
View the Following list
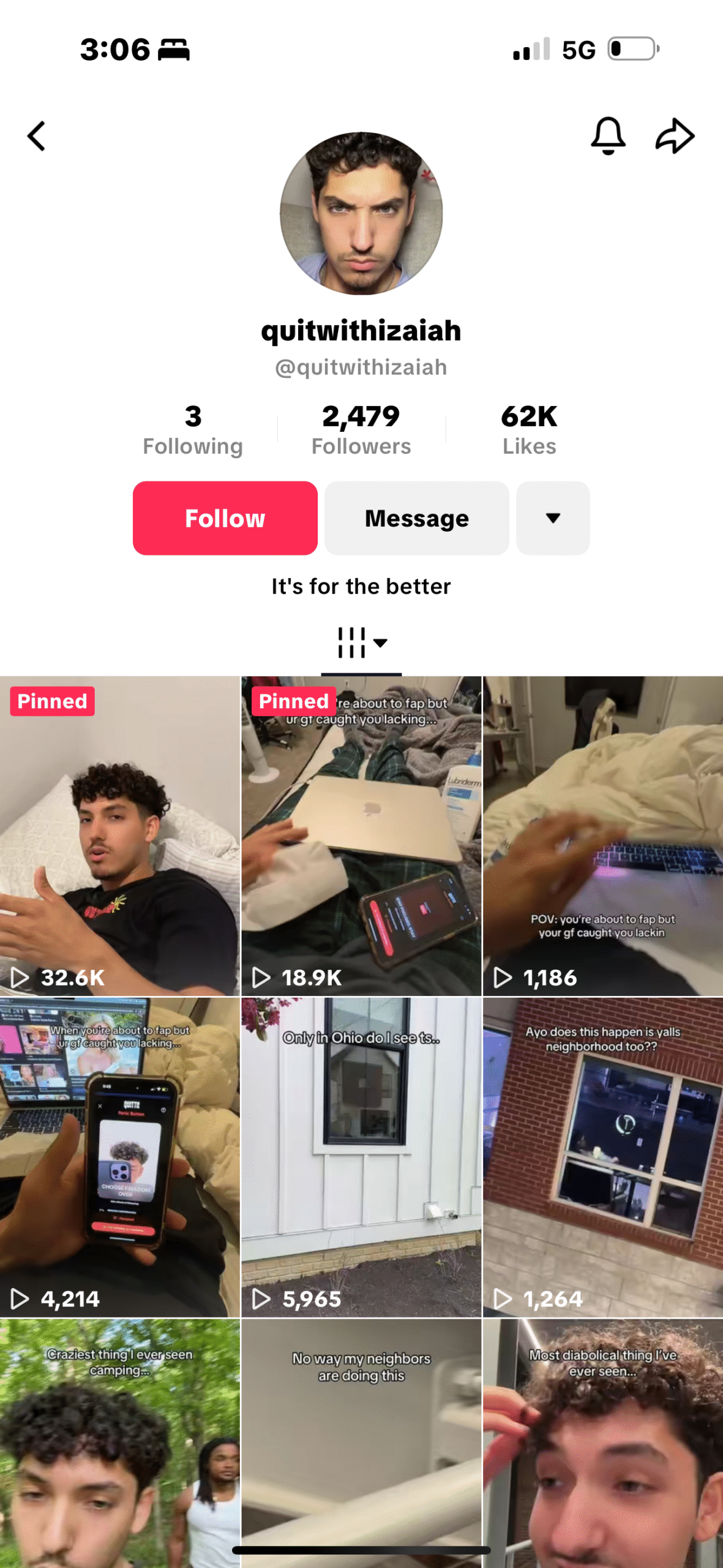point(193,430)
